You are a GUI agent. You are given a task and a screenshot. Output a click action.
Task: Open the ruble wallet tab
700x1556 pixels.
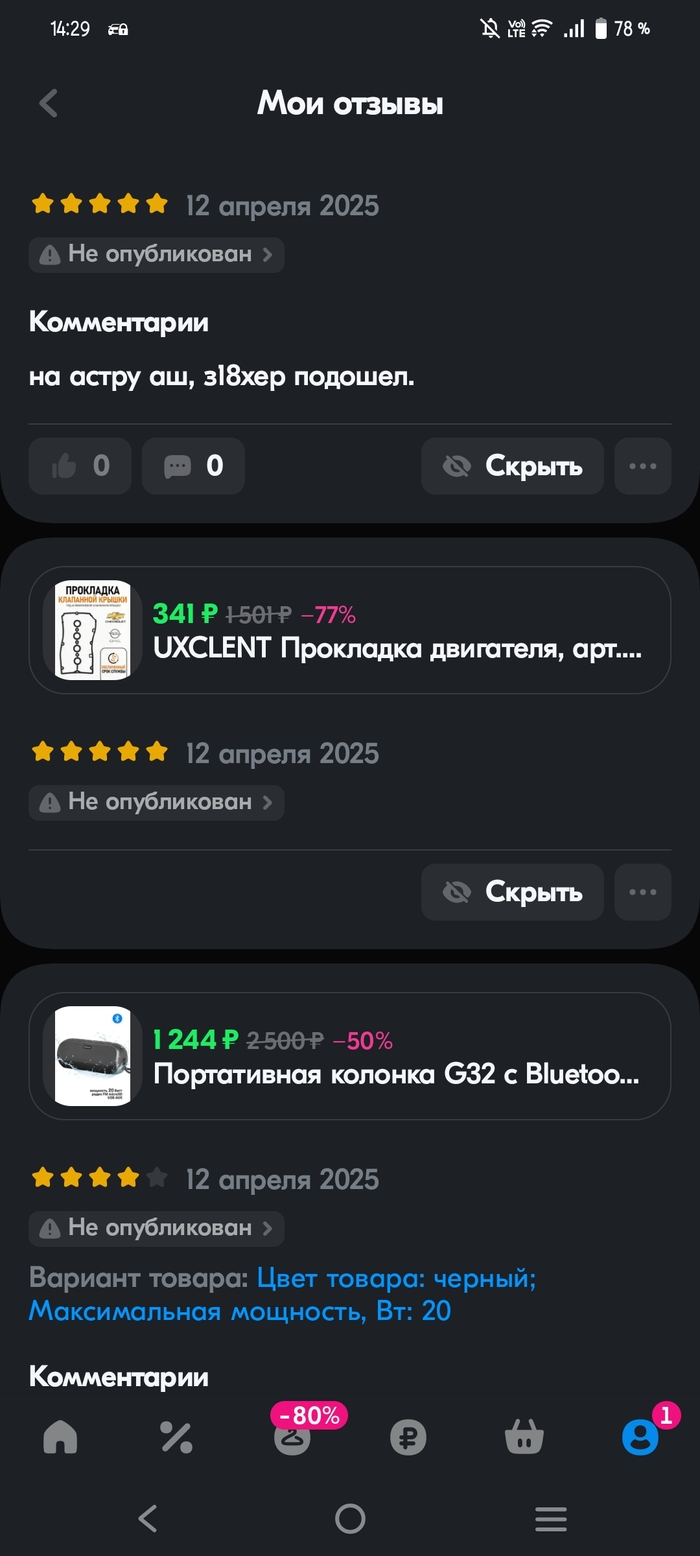408,1437
